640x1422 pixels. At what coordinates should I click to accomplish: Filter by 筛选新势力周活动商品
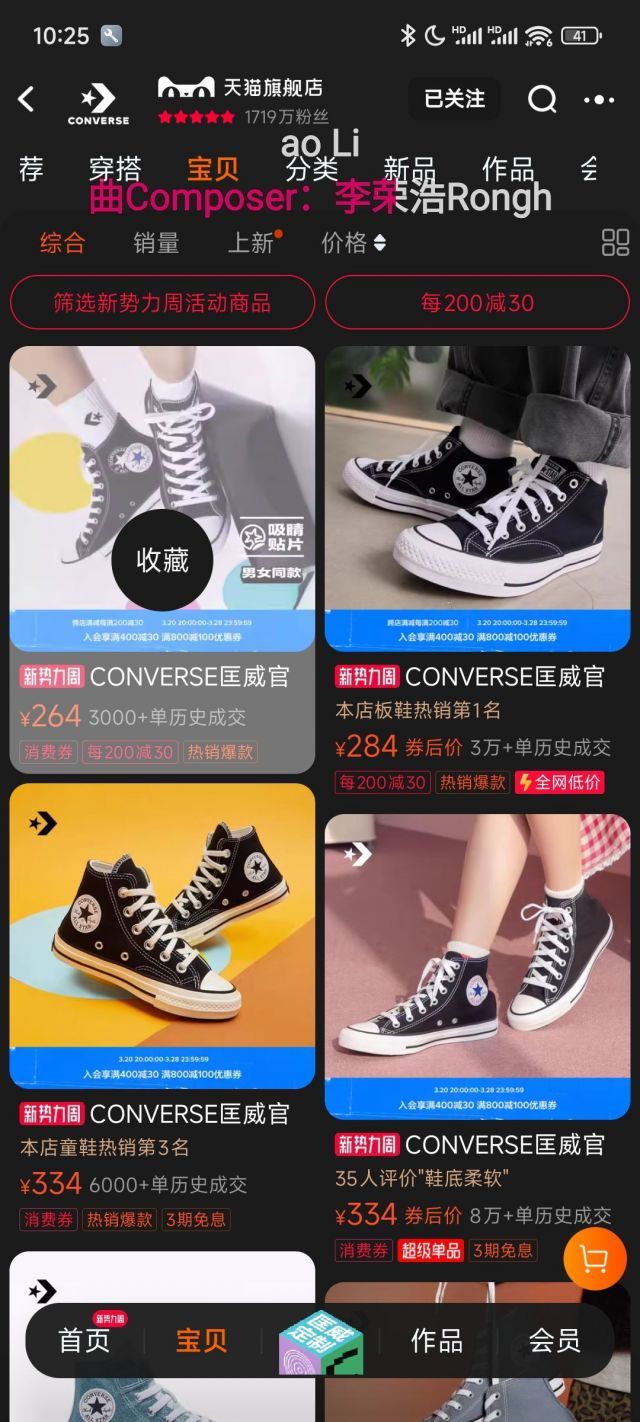[162, 303]
